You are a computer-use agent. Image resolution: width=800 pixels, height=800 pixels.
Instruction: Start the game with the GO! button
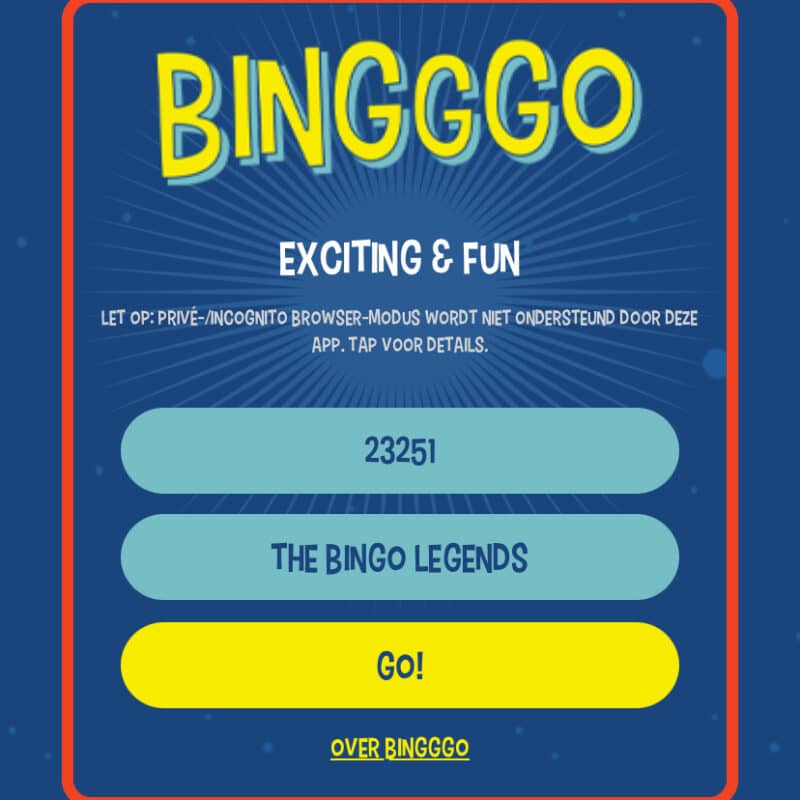[400, 666]
